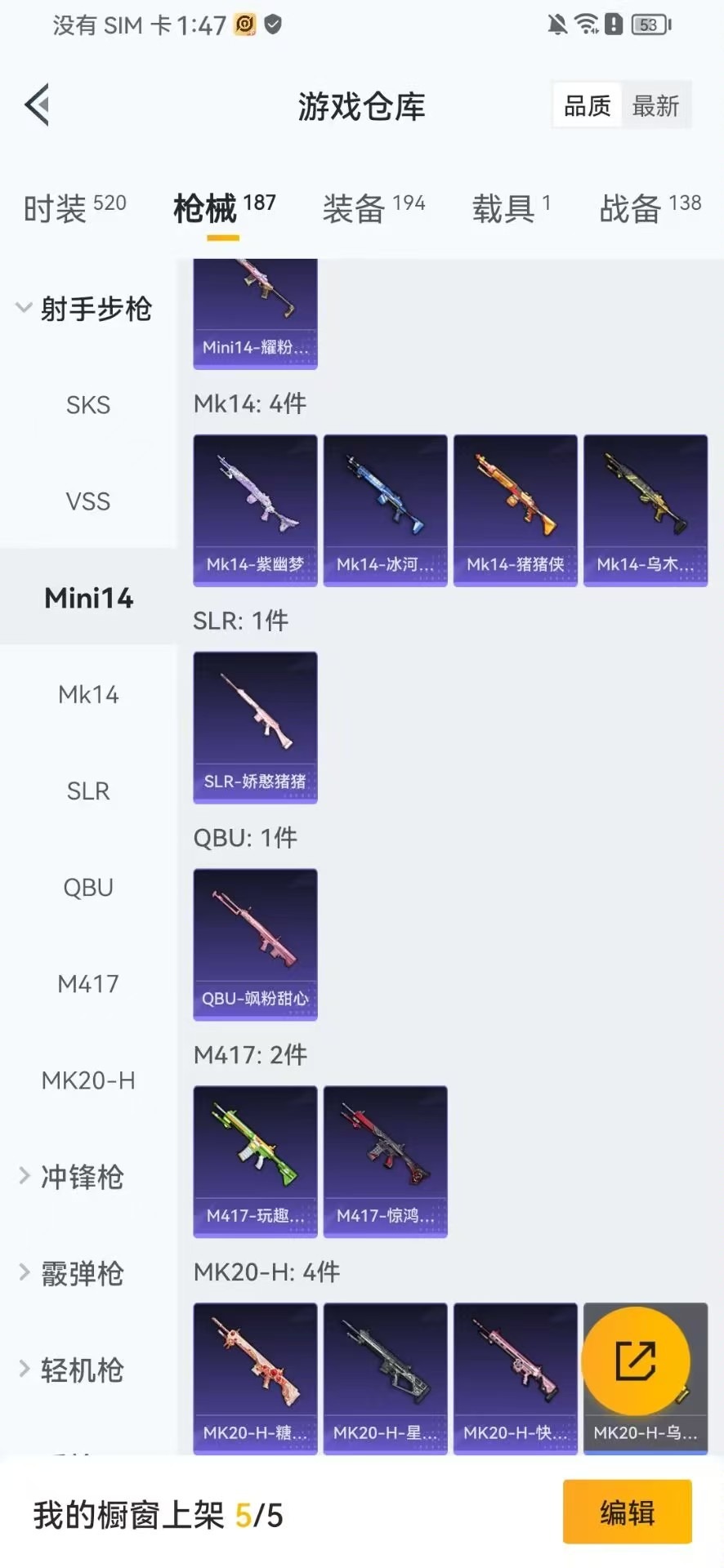Go back using the top-left arrow
724x1568 pixels.
pos(38,105)
